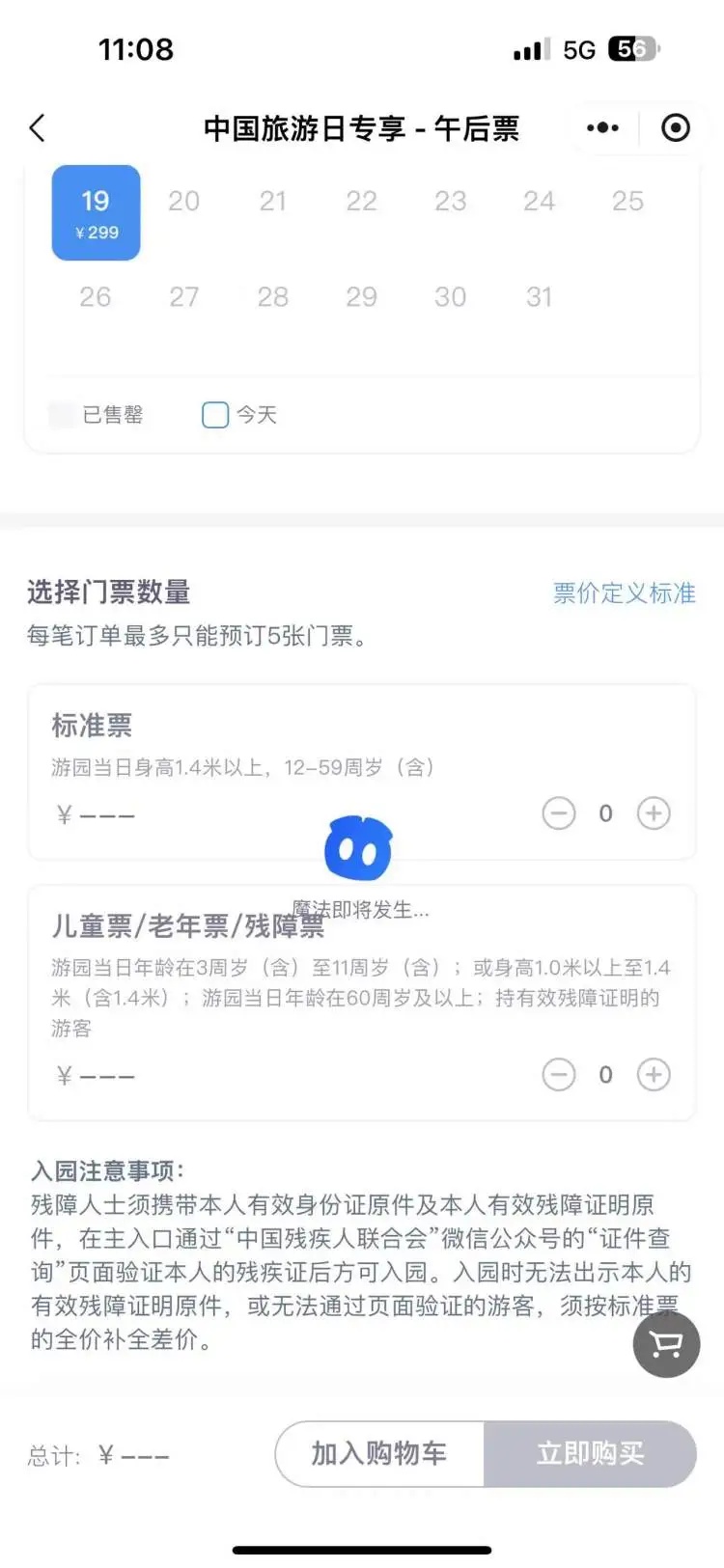Screen dimensions: 724x1568
Task: Open the 票价定义标准 pricing rules link
Action: pos(624,593)
